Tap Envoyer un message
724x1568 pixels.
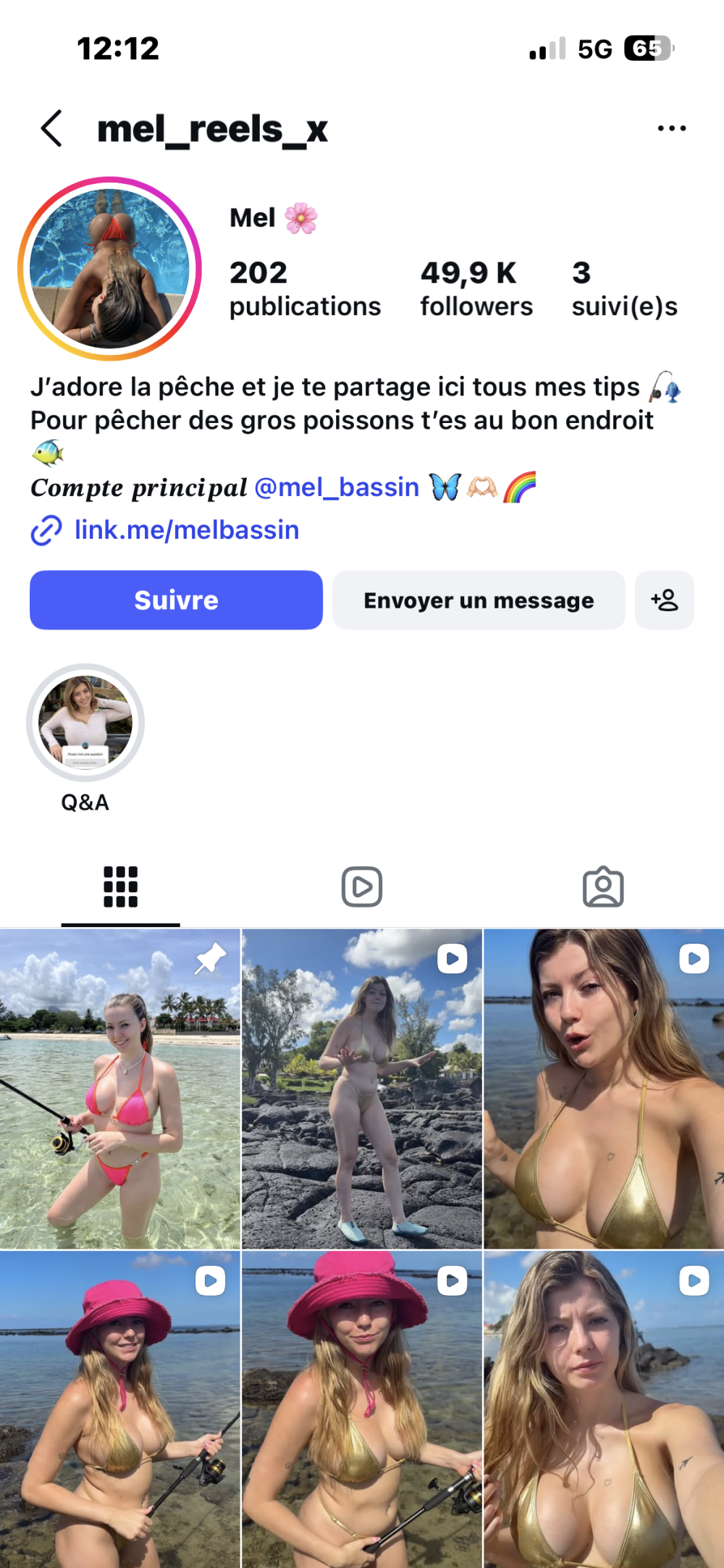coord(479,600)
